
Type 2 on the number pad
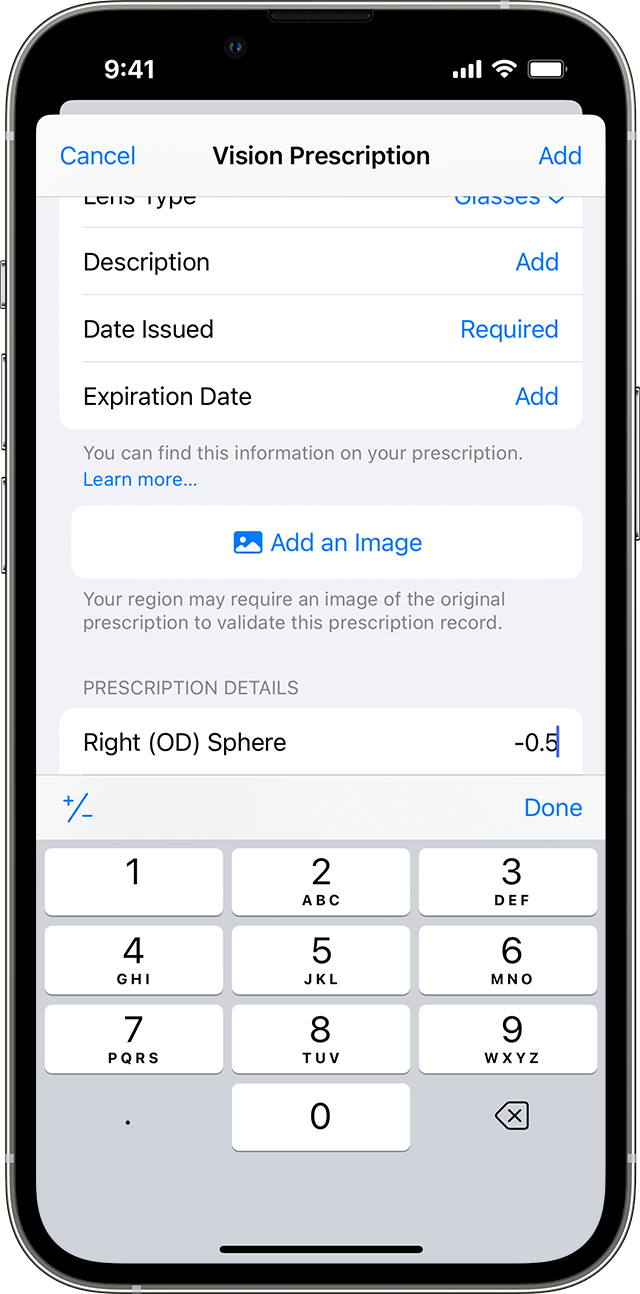coord(321,881)
